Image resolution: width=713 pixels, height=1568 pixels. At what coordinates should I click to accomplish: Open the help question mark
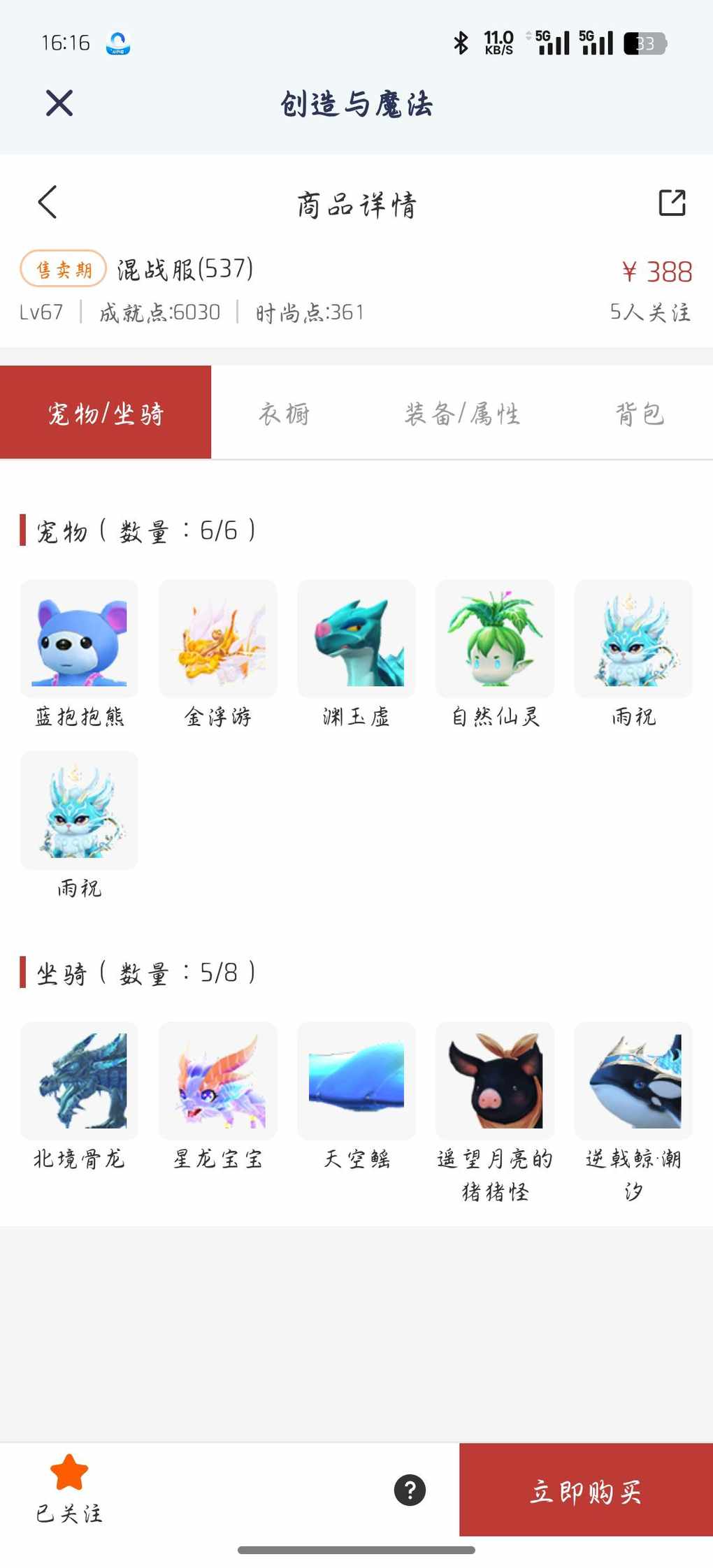(x=410, y=1490)
